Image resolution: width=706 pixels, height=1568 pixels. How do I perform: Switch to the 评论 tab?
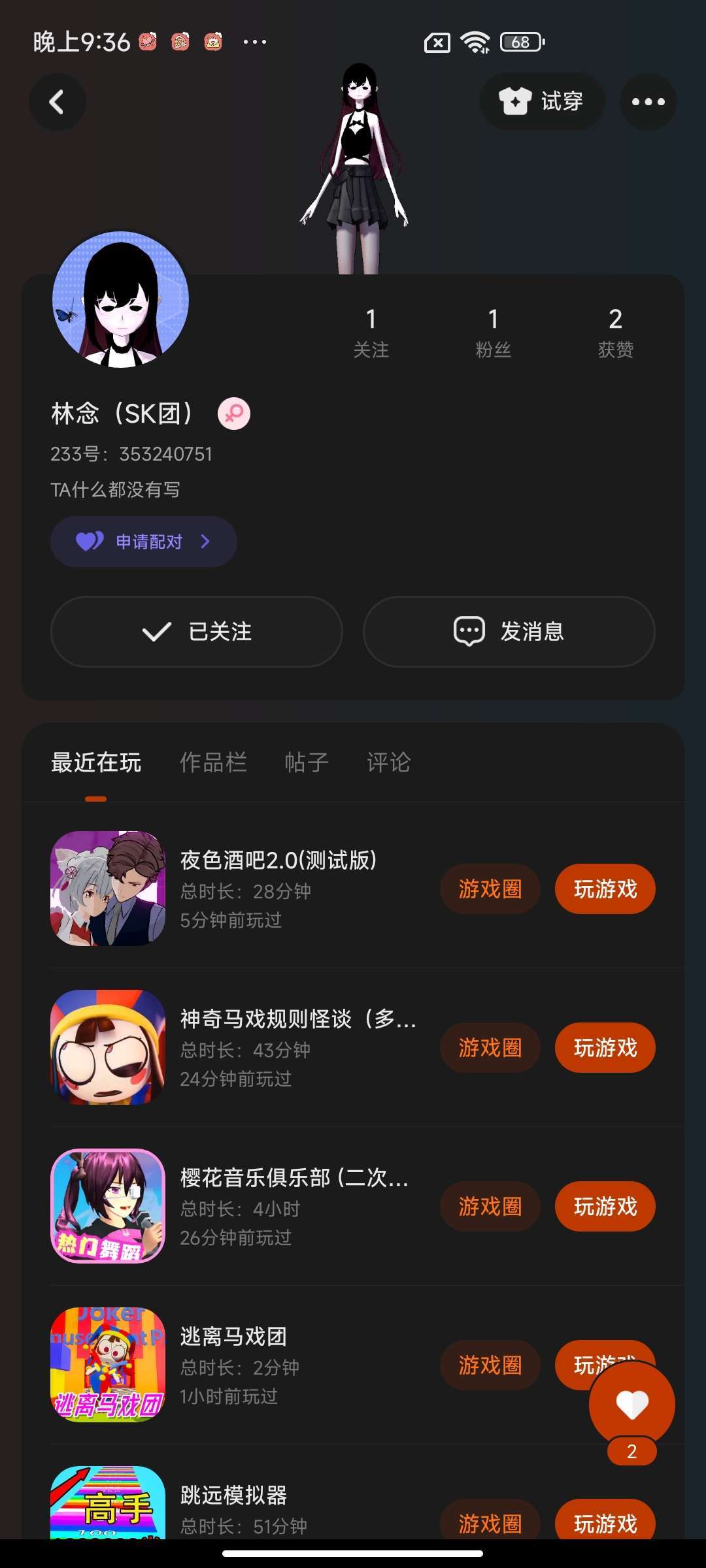[x=389, y=762]
